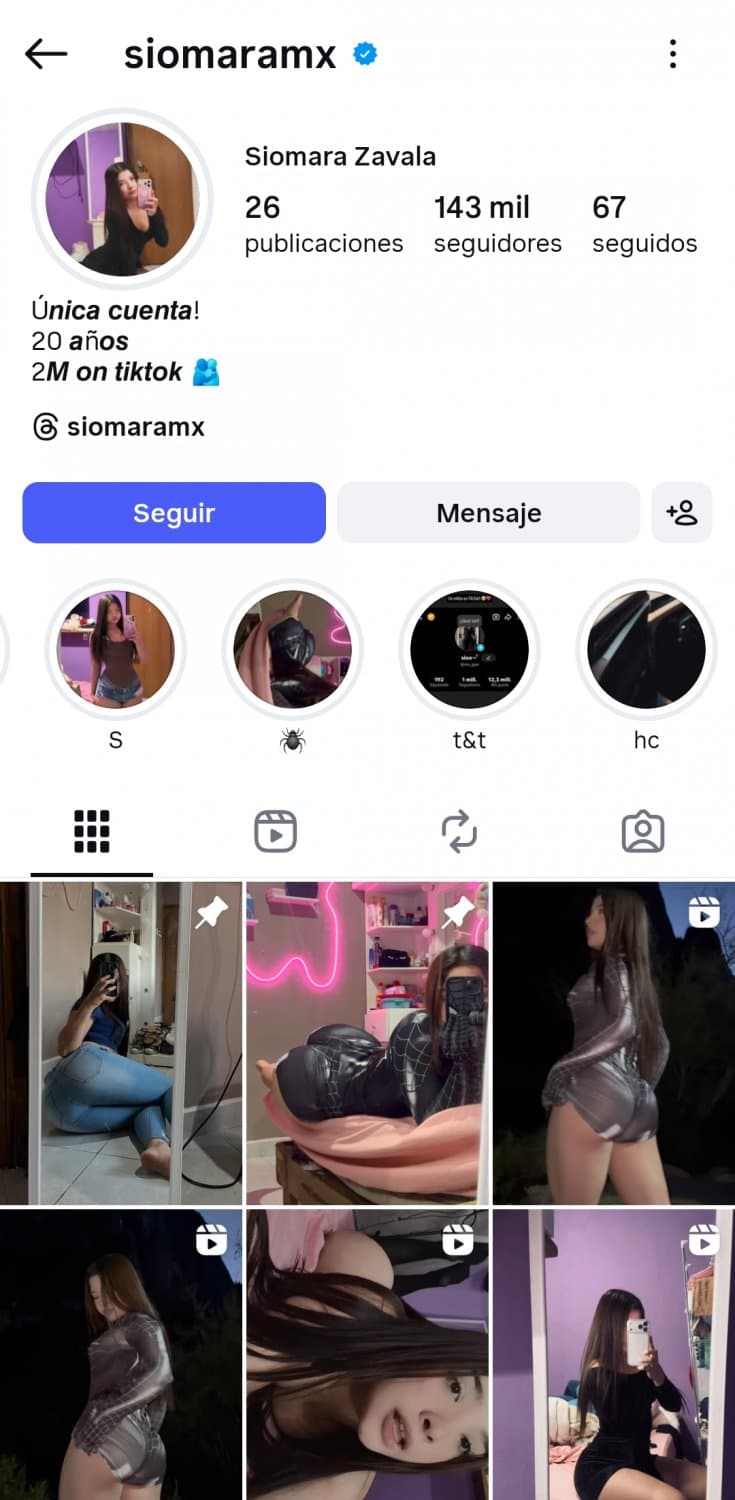Open the 67 seguidos list
735x1500 pixels.
tap(644, 222)
